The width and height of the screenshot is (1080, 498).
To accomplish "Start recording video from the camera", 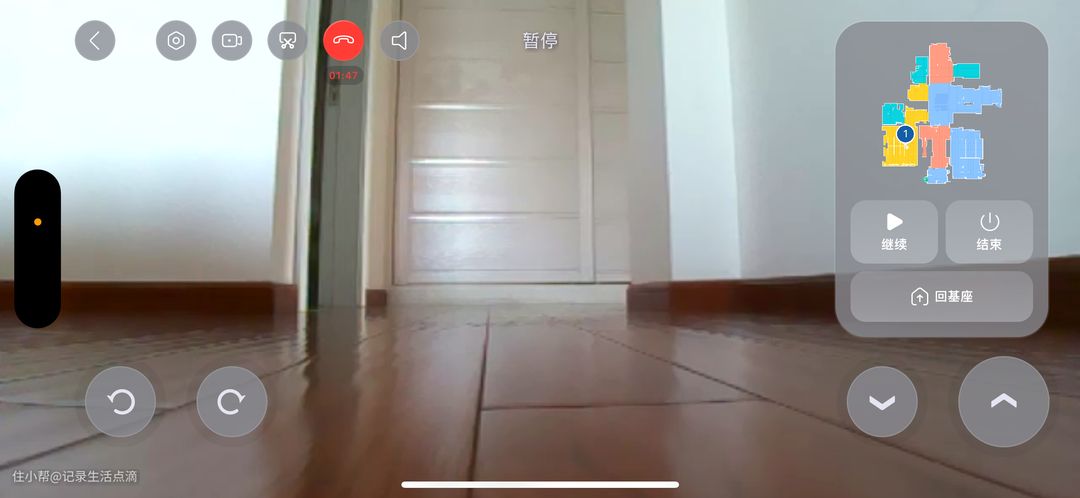I will (232, 41).
